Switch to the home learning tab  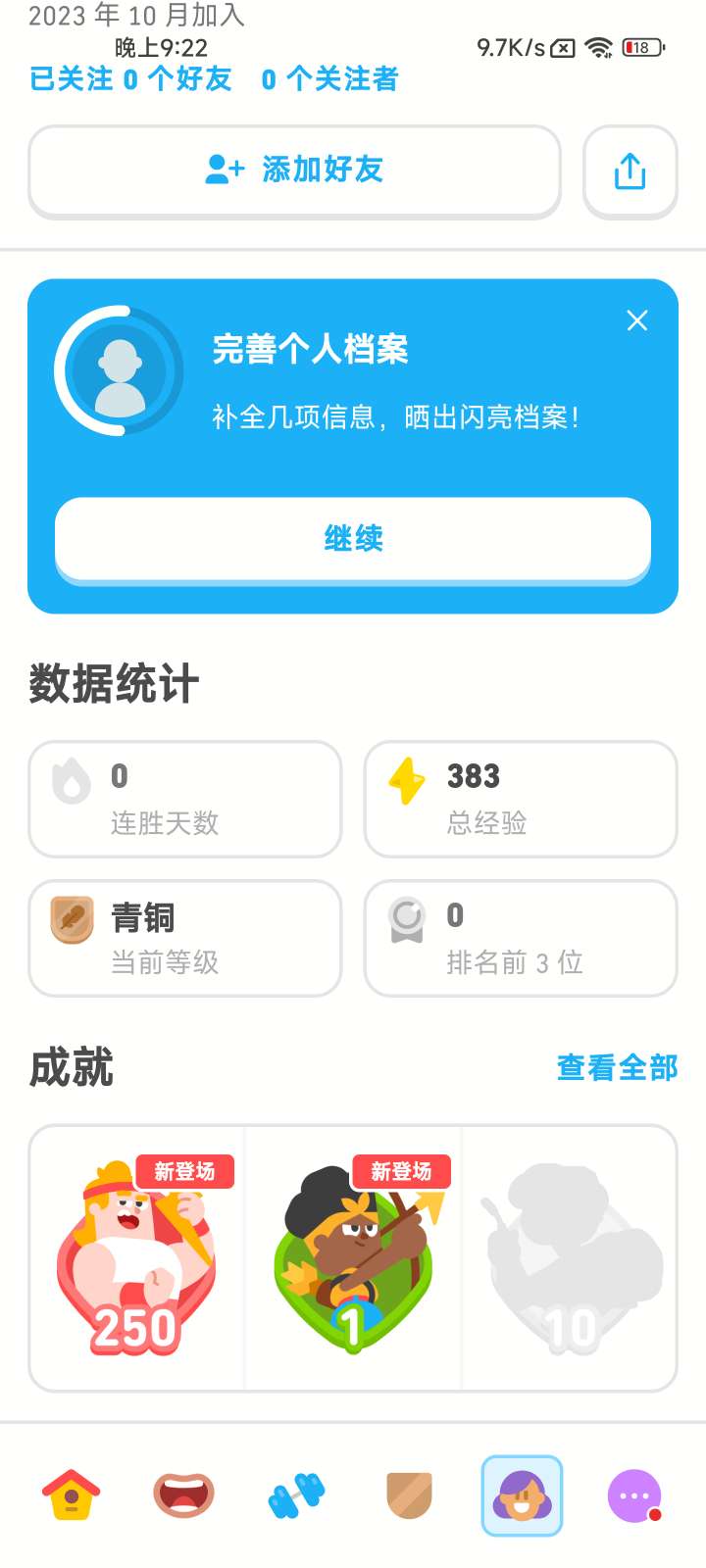pyautogui.click(x=71, y=1495)
